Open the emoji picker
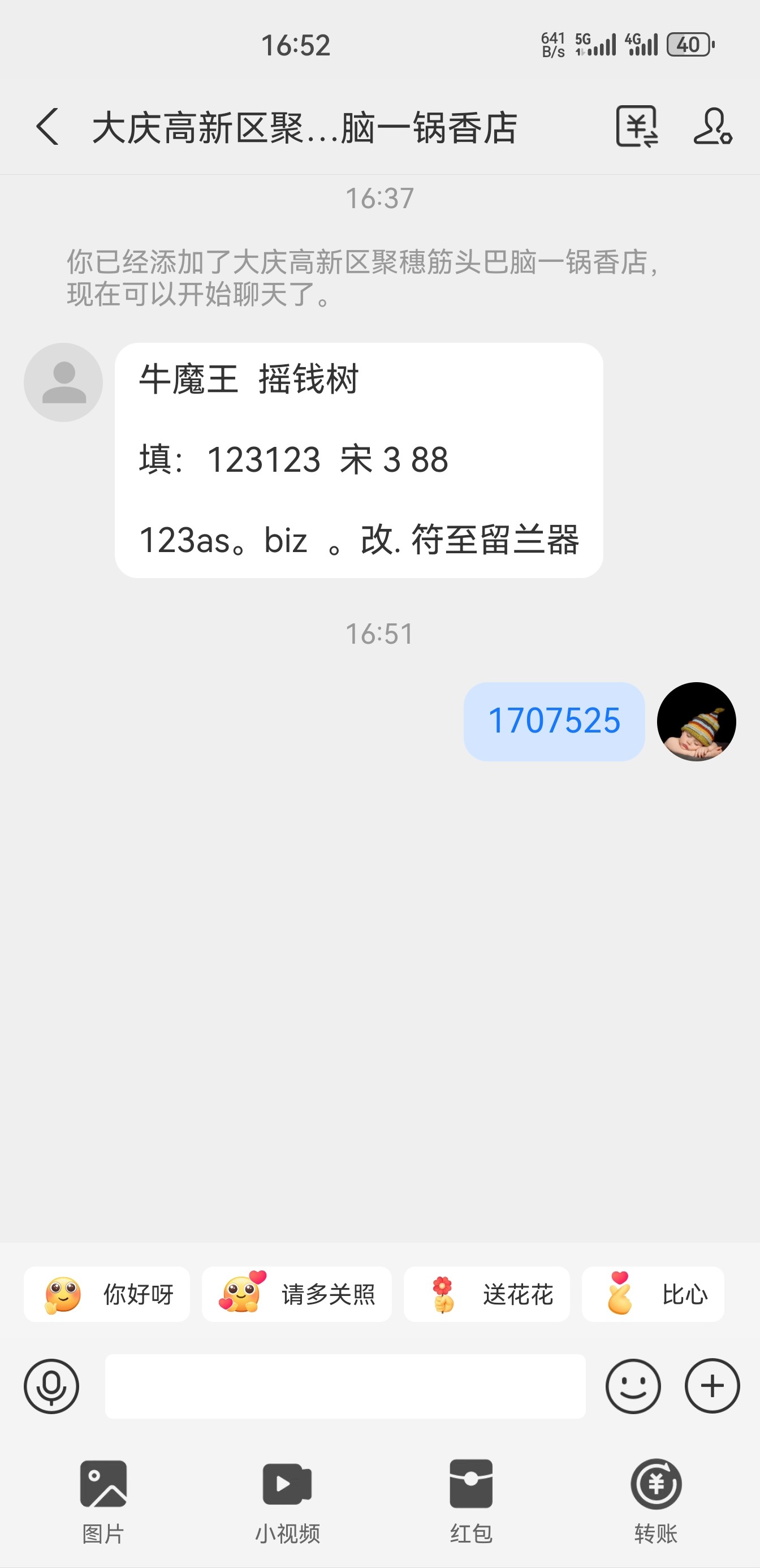The height and width of the screenshot is (1568, 760). coord(633,1386)
